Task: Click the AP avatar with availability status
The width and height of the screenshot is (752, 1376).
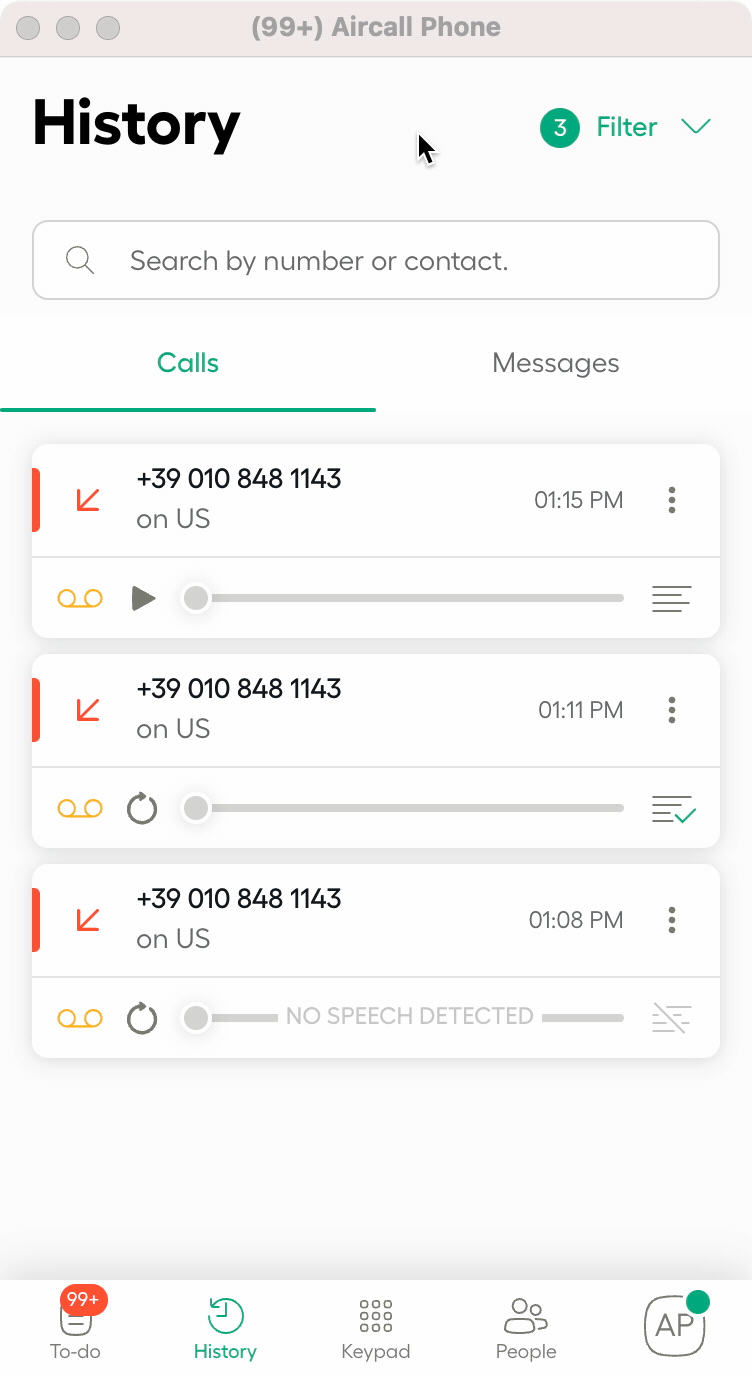Action: coord(674,1325)
